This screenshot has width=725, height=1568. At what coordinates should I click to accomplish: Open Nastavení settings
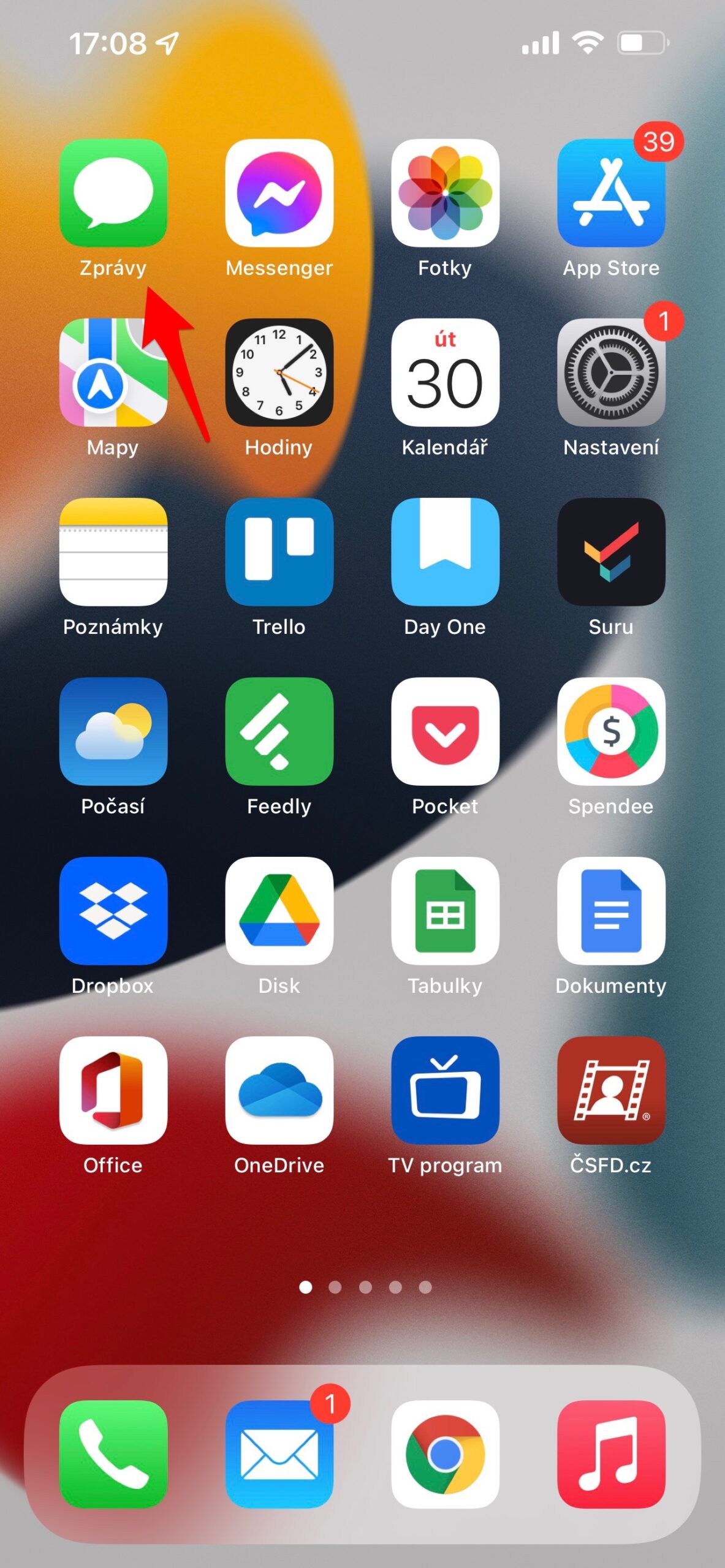click(611, 372)
